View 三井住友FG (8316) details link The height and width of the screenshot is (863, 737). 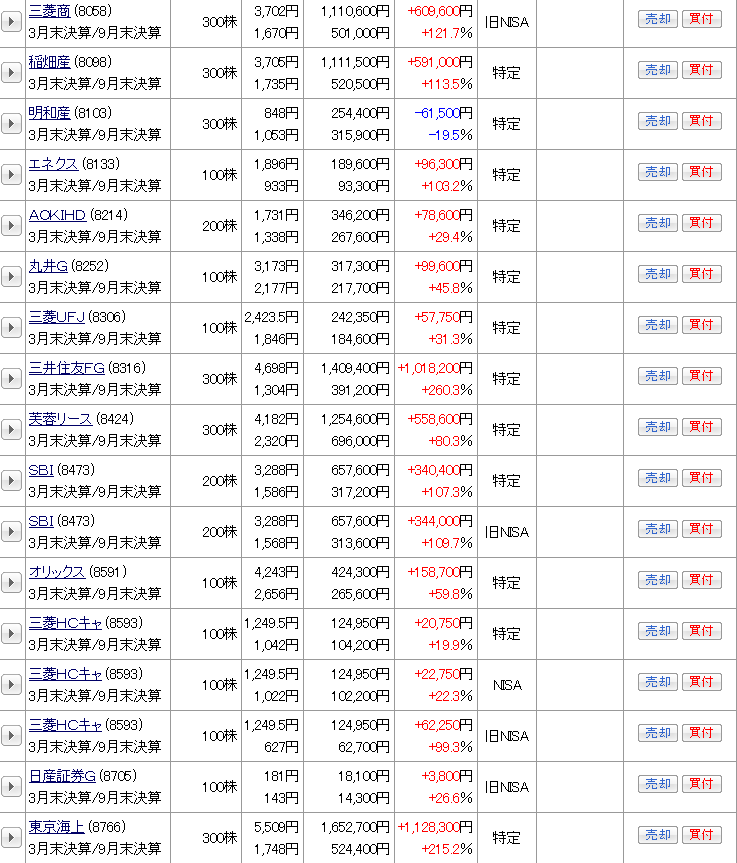[66, 368]
